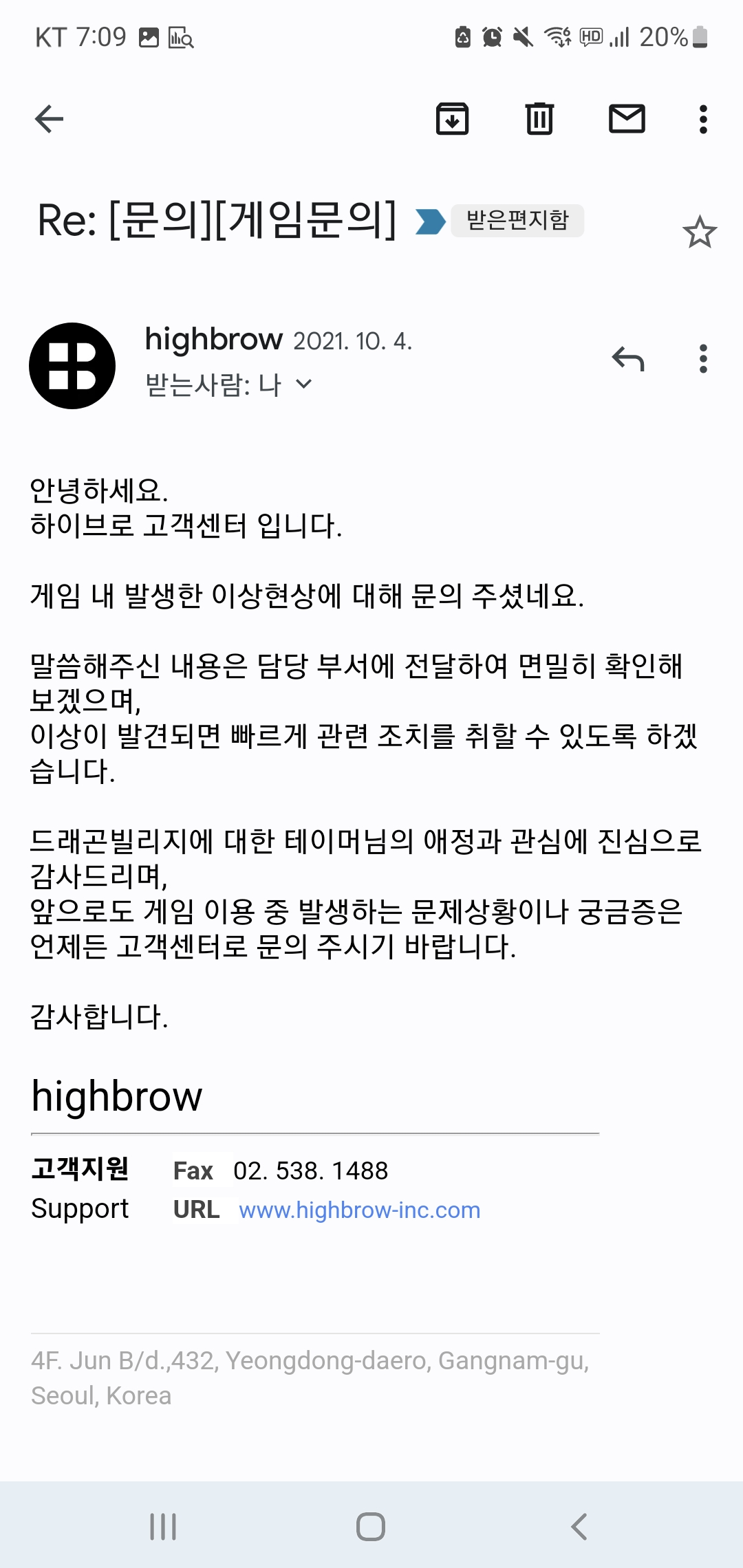This screenshot has width=743, height=1568.
Task: Star this email conversation
Action: [x=700, y=232]
